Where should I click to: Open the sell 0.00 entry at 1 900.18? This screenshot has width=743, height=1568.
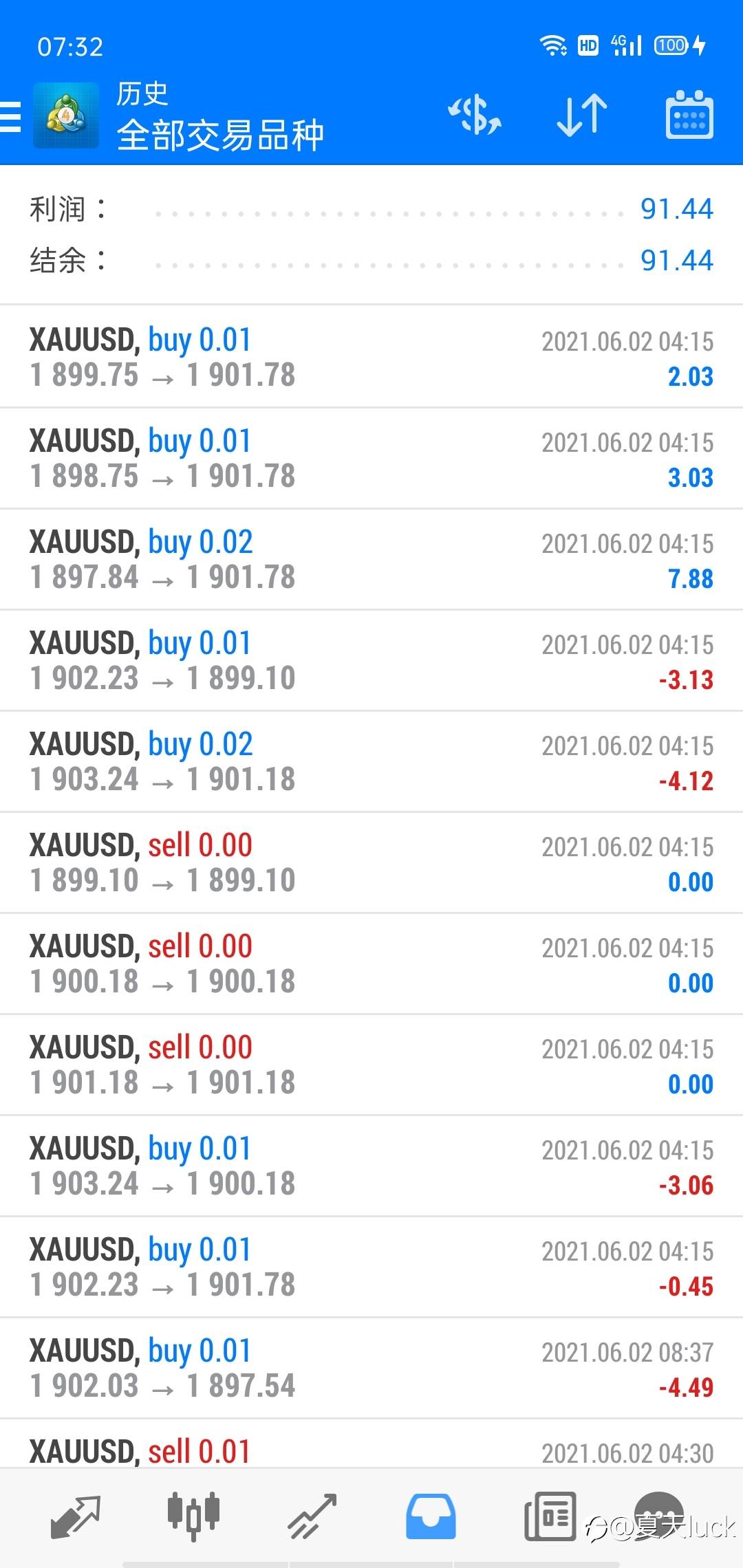click(371, 963)
